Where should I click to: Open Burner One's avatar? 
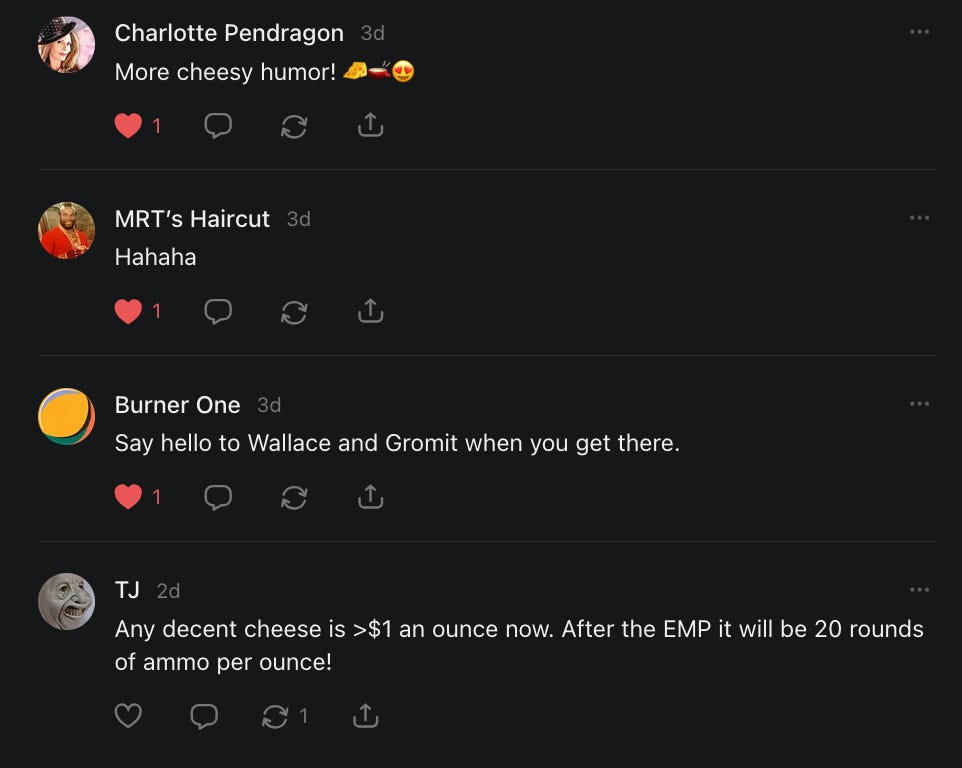[66, 417]
